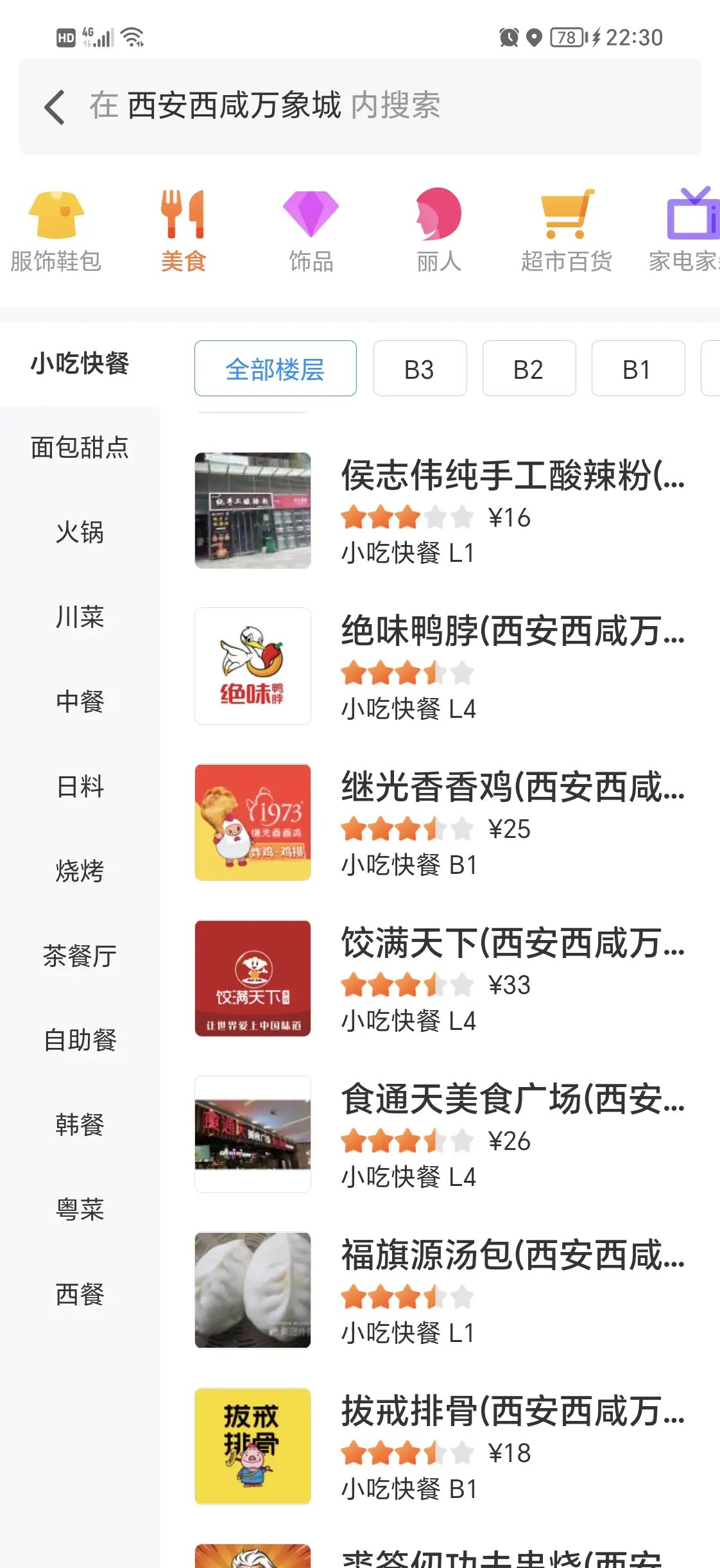
Task: Filter by floor B1
Action: 637,369
